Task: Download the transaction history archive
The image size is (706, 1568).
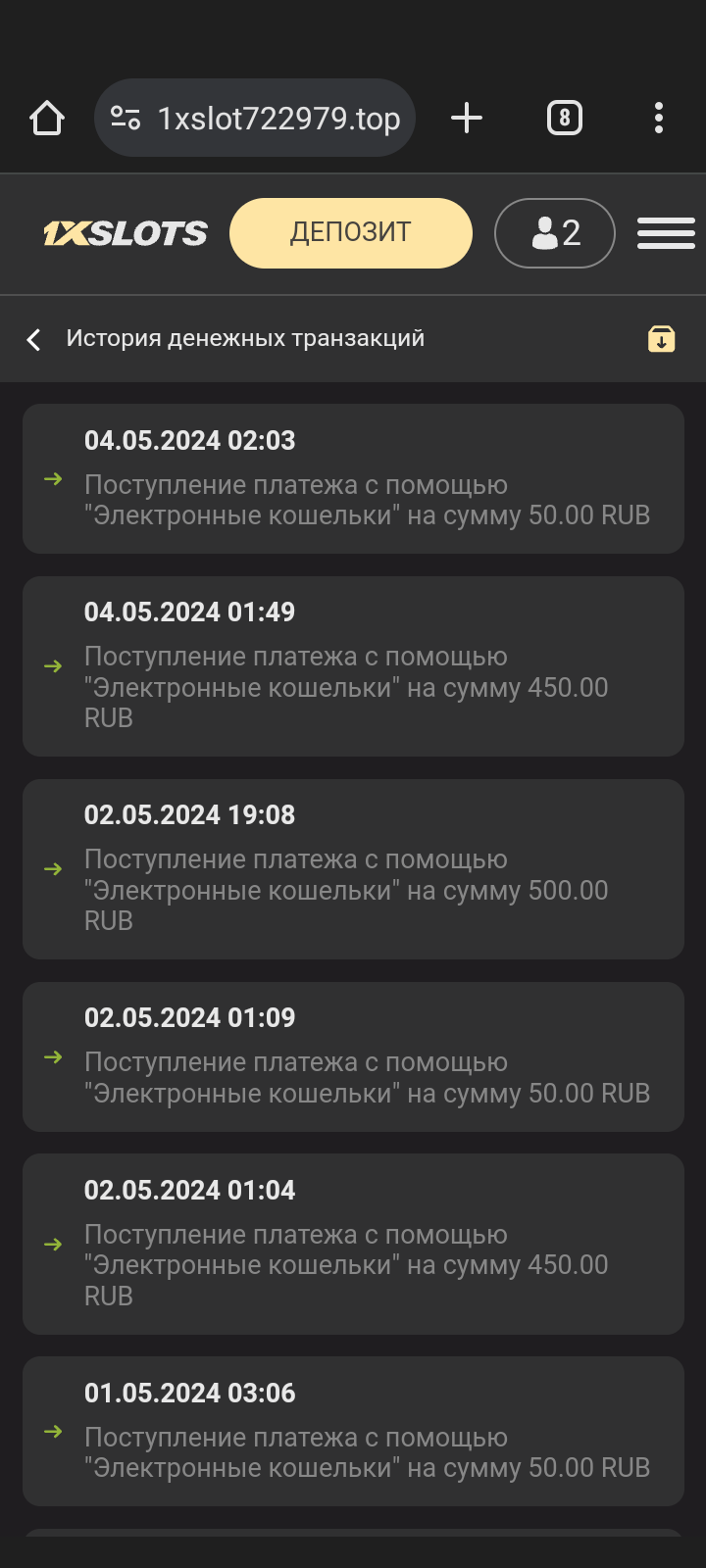Action: pos(661,339)
